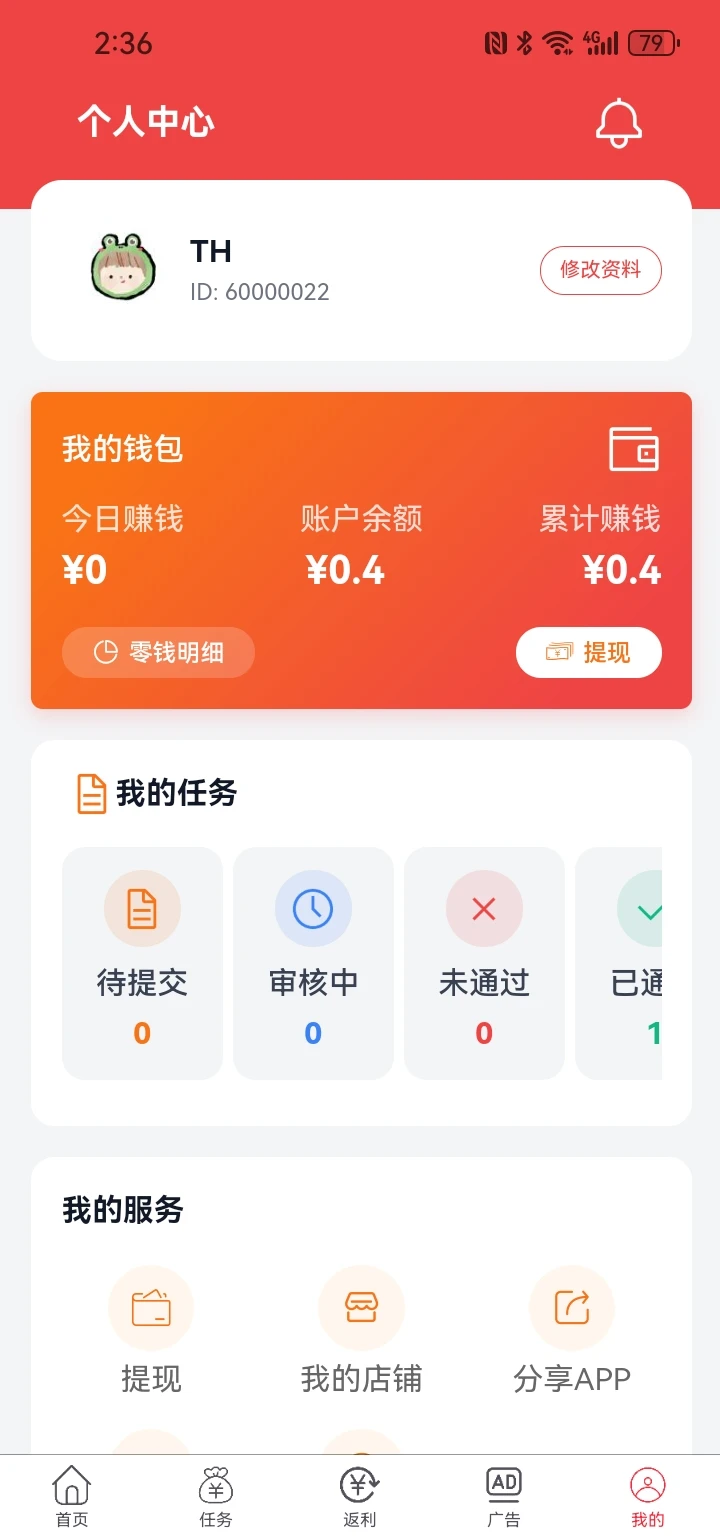720x1540 pixels.
Task: Tap the user avatar thumbnail
Action: pyautogui.click(x=124, y=267)
